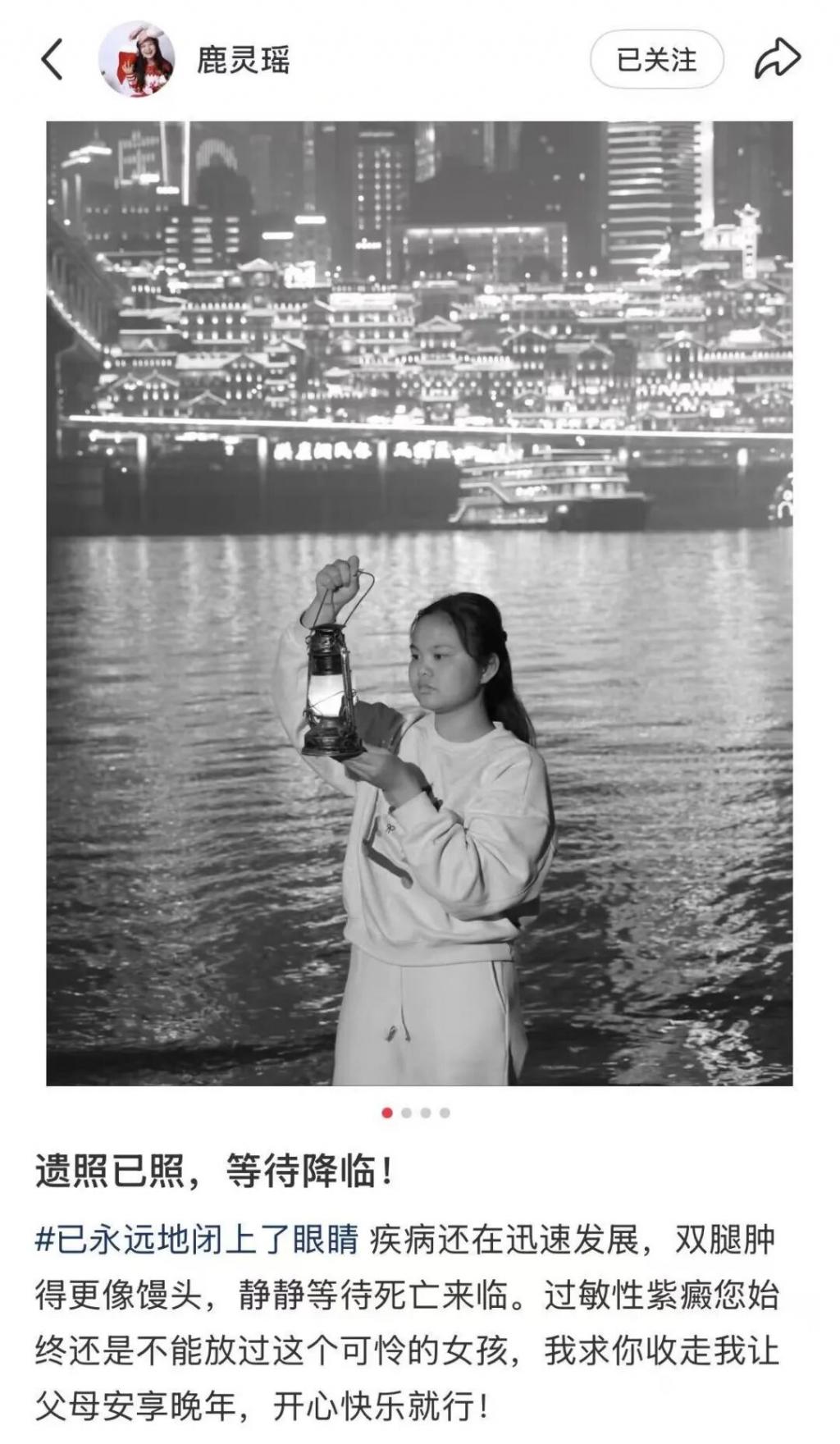Open the post photo full screen
Viewport: 840px width, 1444px height.
[419, 603]
